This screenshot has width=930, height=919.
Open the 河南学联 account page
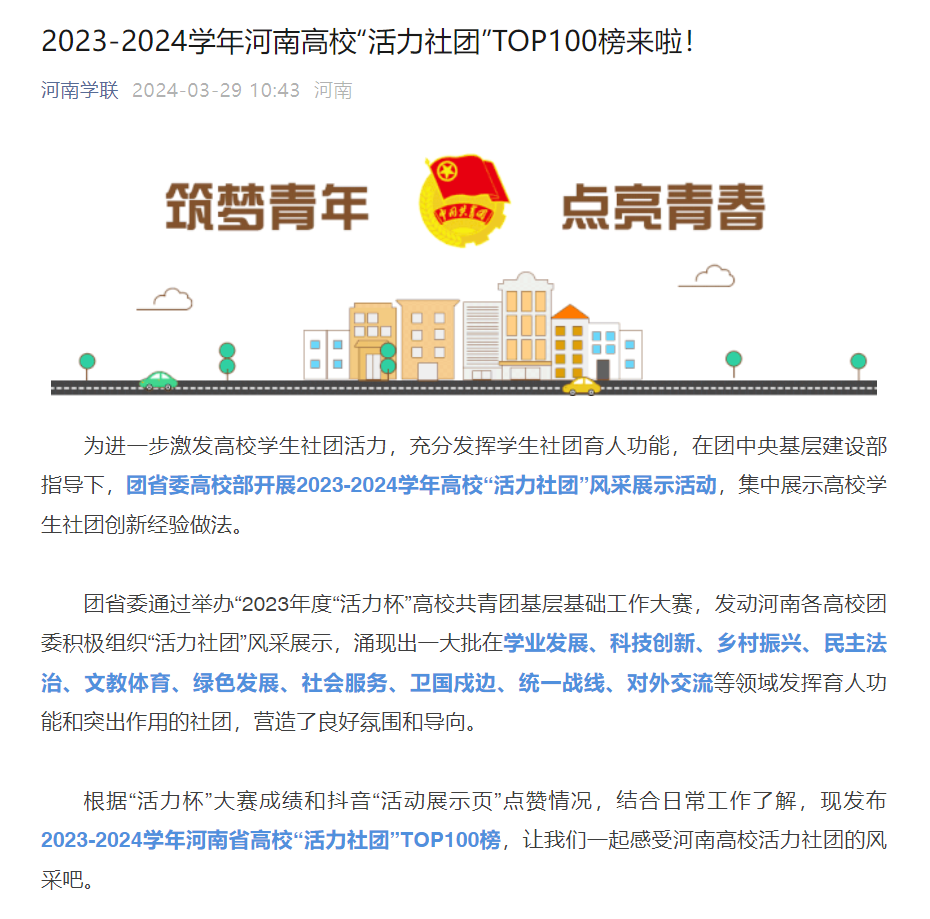point(79,91)
